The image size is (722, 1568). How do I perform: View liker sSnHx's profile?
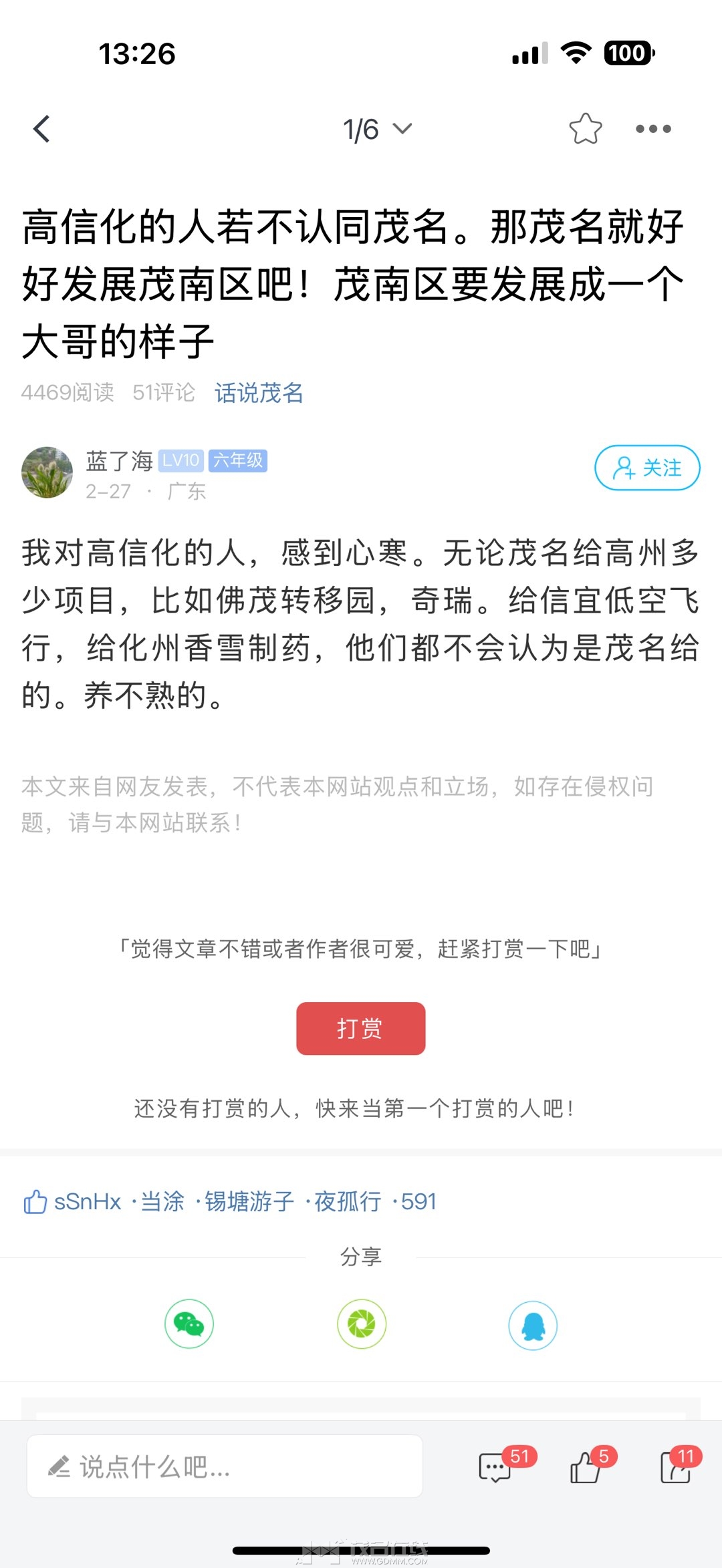(x=87, y=1202)
